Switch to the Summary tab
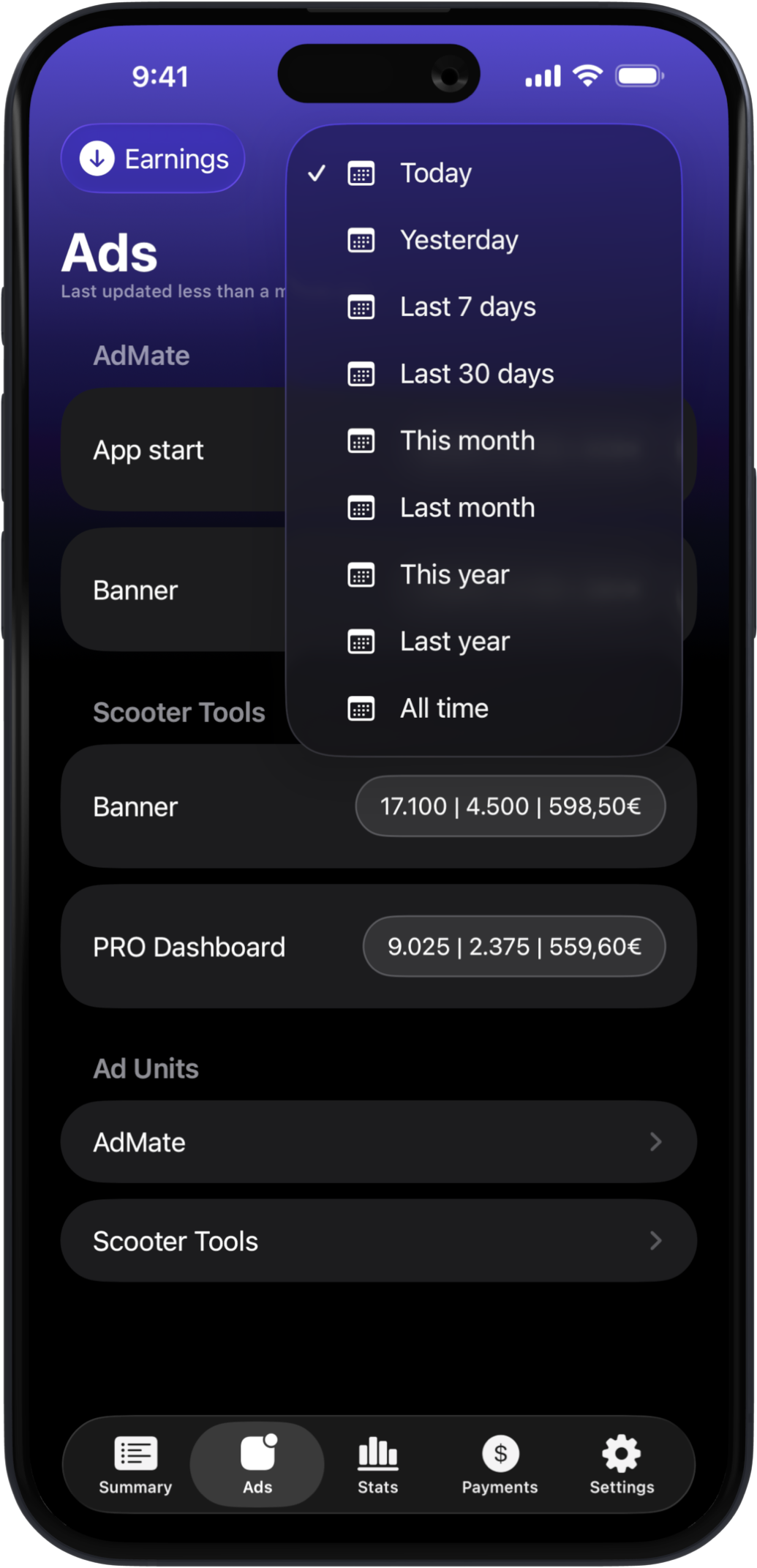 point(135,1465)
